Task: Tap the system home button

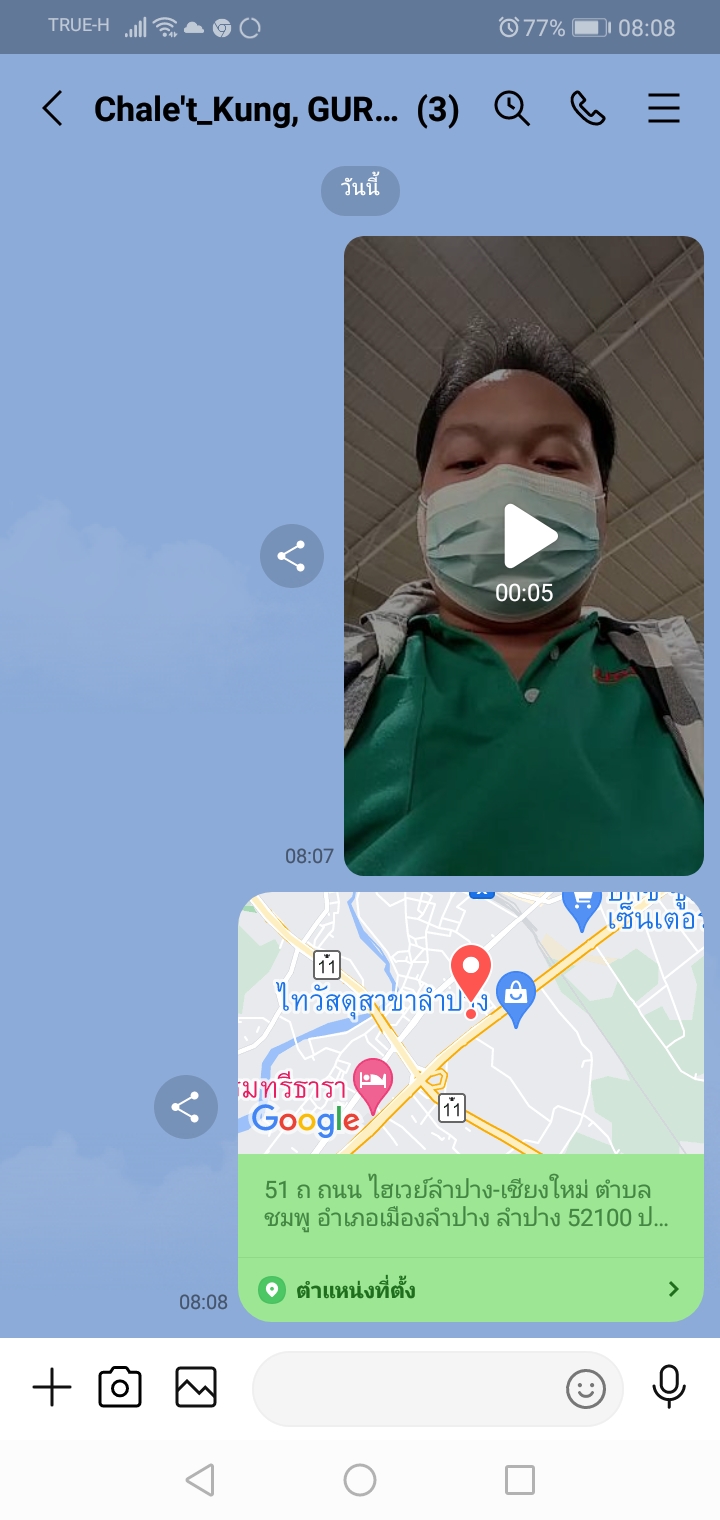Action: point(360,1480)
